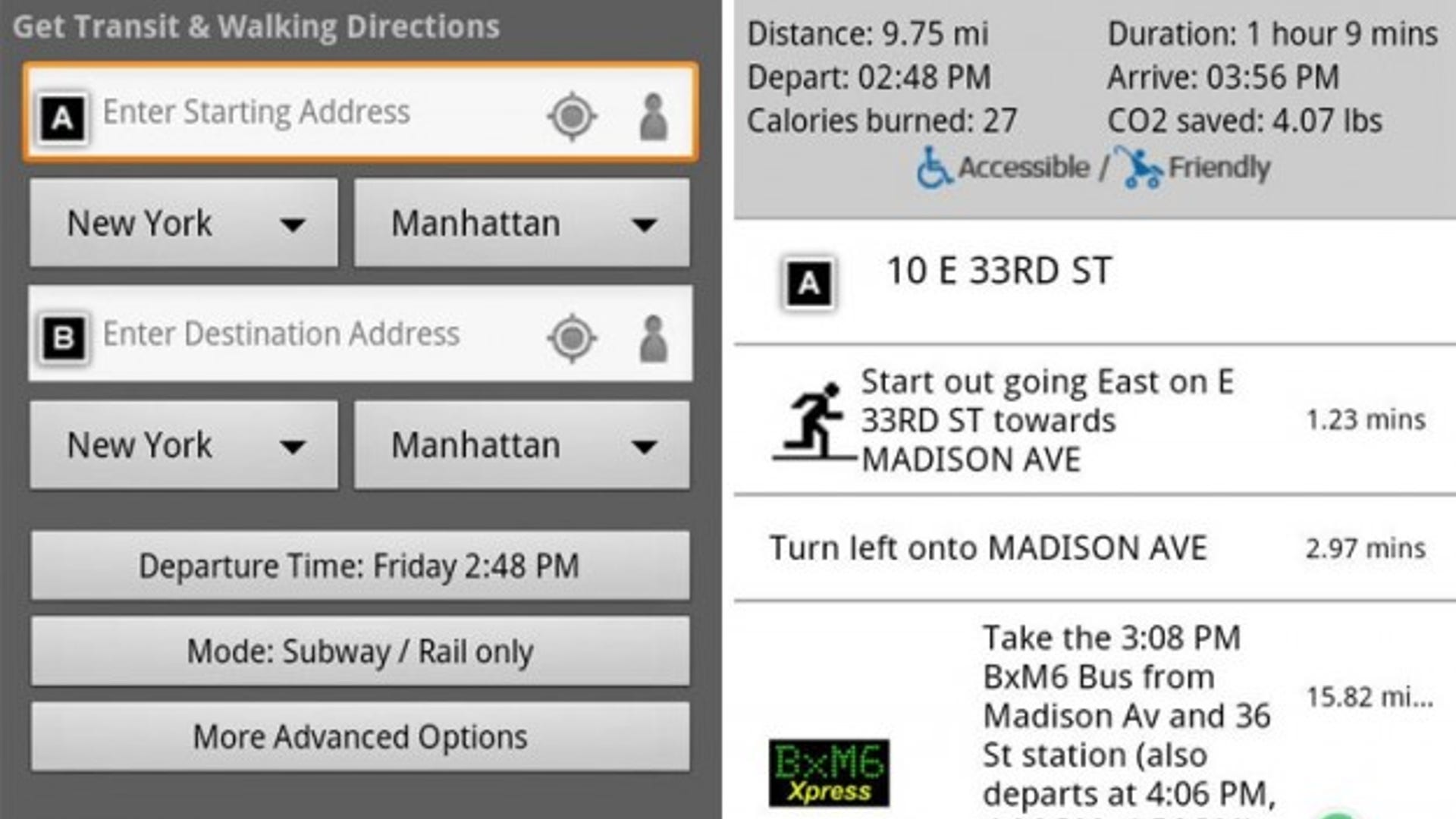Viewport: 1456px width, 819px height.
Task: Change Departure Time Friday 2:48 PM
Action: pos(360,566)
